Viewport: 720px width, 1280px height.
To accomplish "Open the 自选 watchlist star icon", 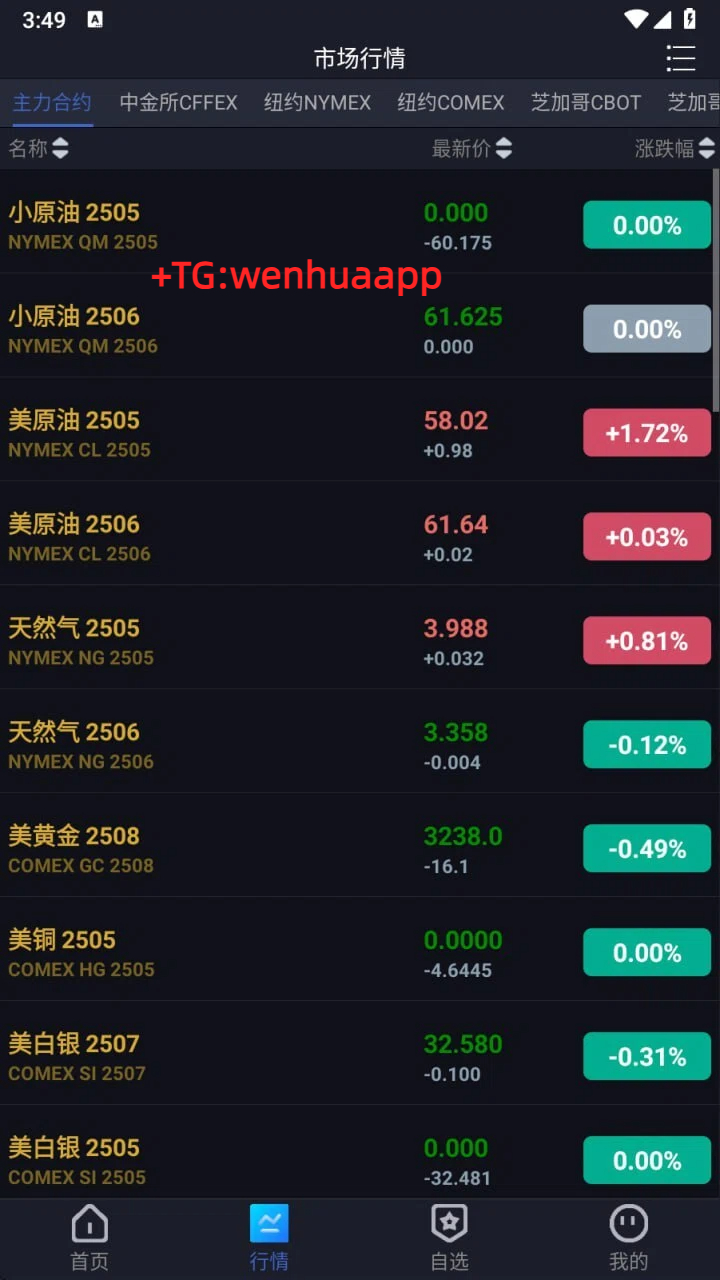I will pyautogui.click(x=449, y=1222).
